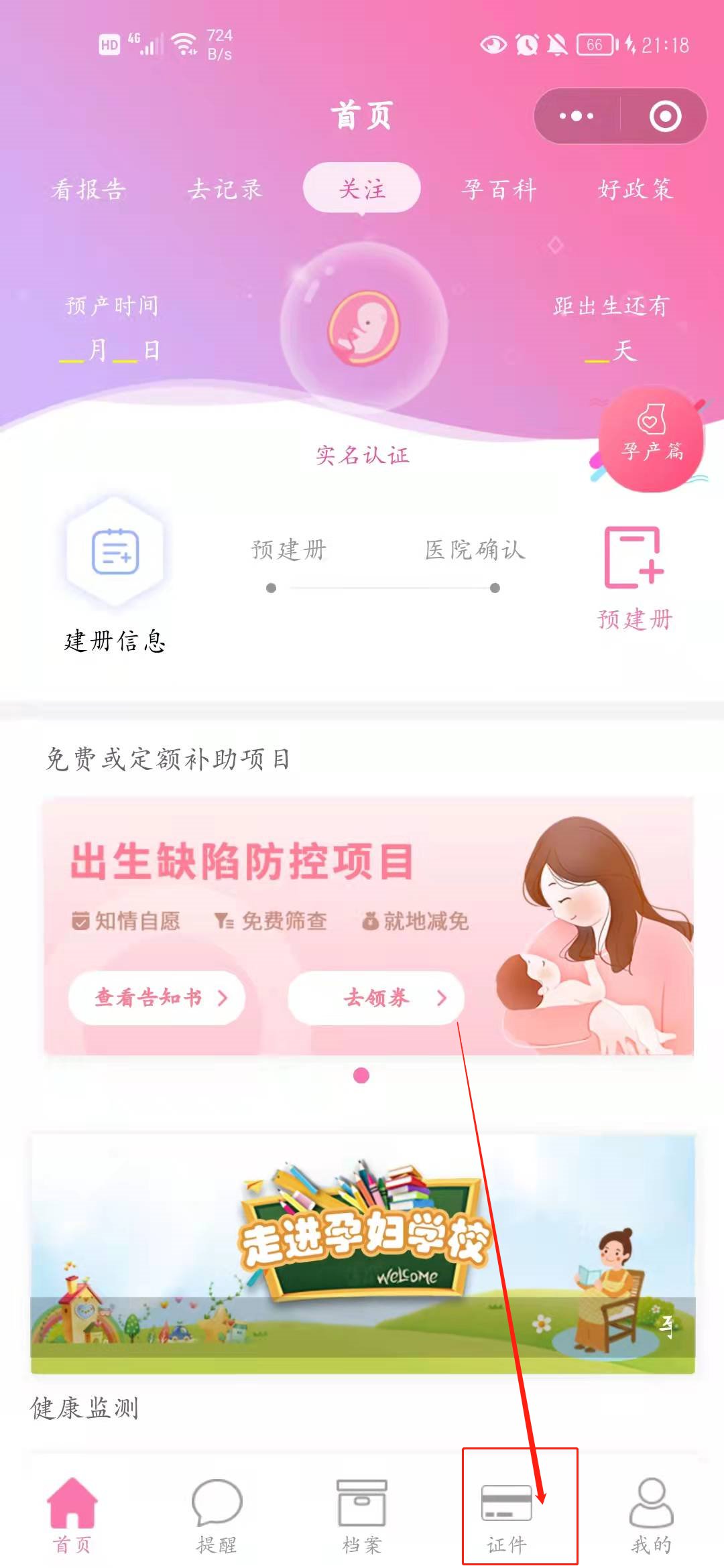Switch to the 看报告 tab
The image size is (724, 1568).
(x=88, y=189)
